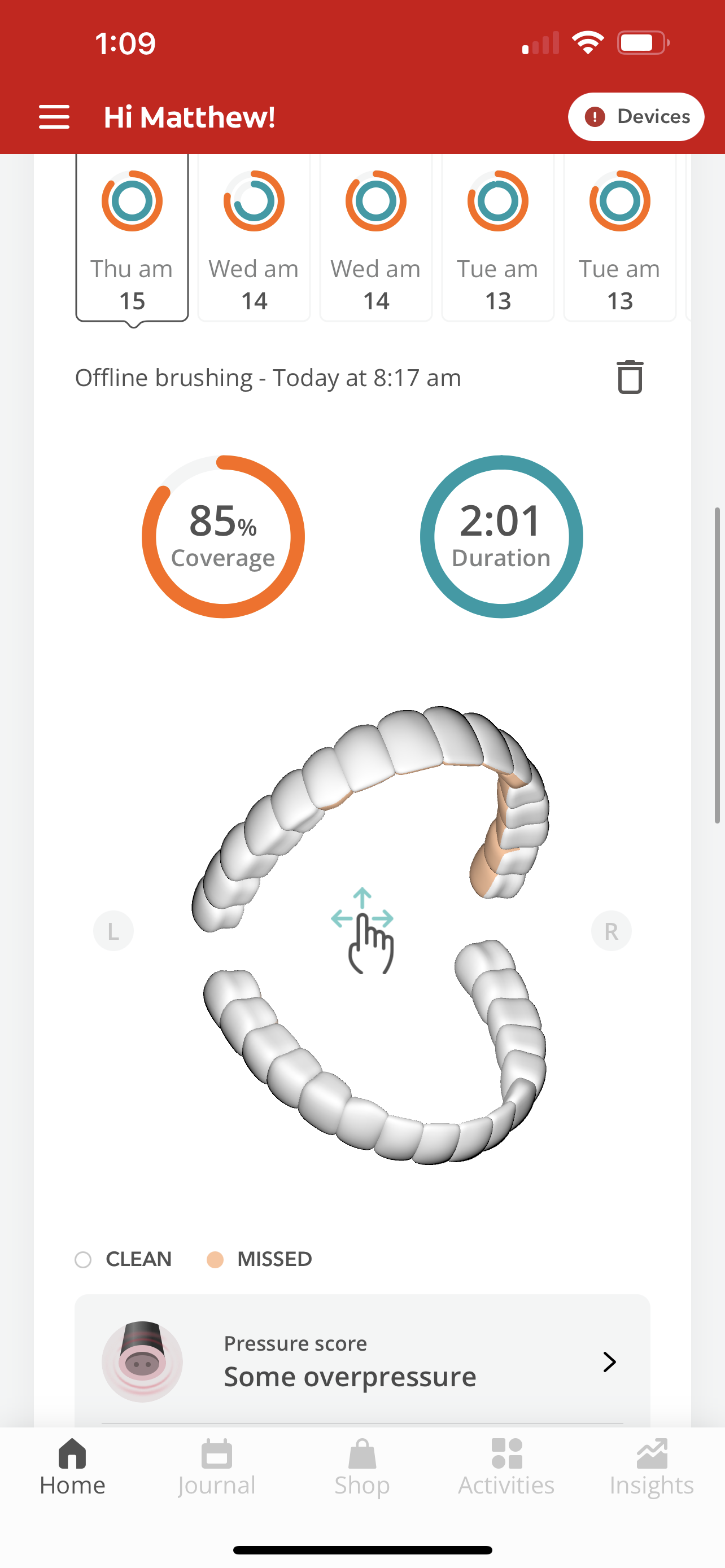The width and height of the screenshot is (725, 1568).
Task: View the Insights tab
Action: coord(652,1467)
